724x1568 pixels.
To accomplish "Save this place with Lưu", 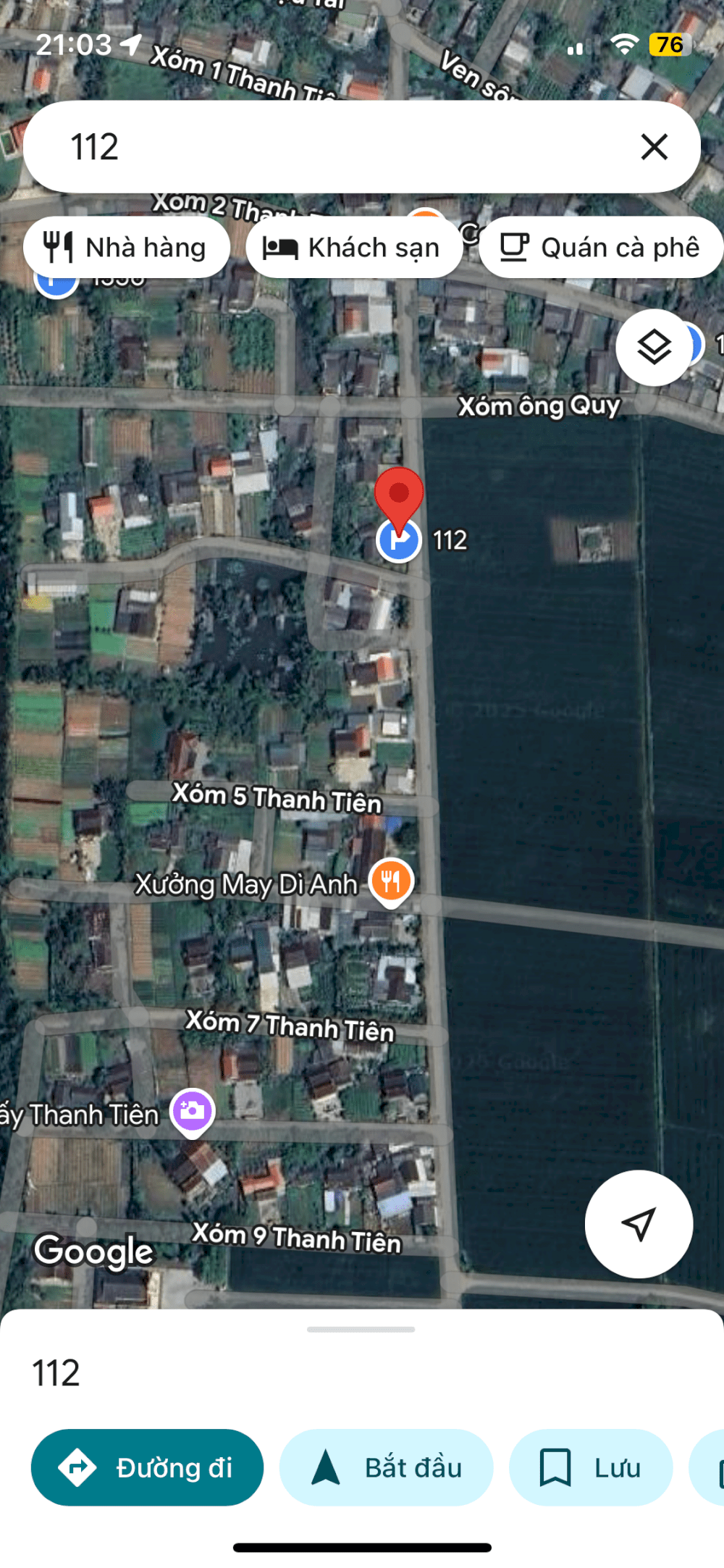I will click(x=591, y=1467).
